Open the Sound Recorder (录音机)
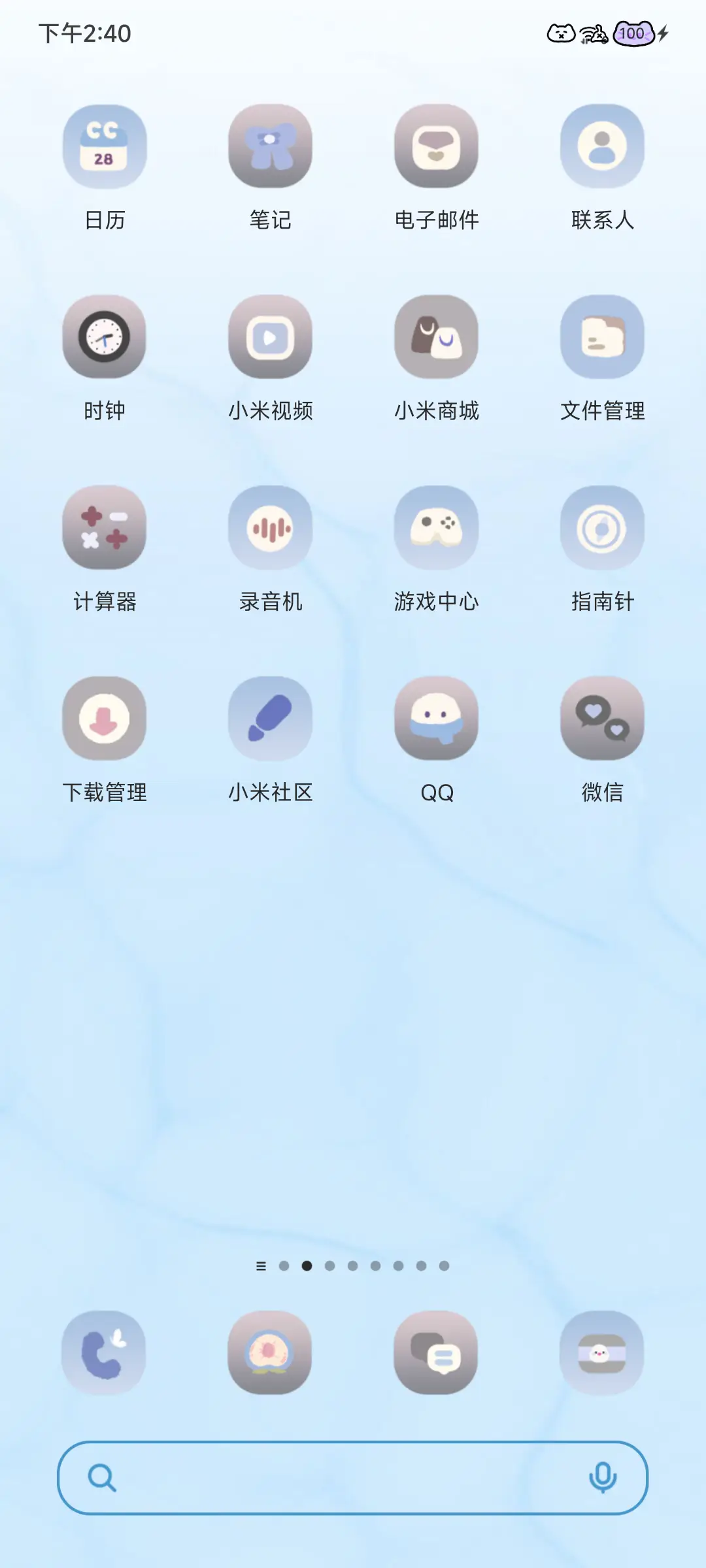The height and width of the screenshot is (1568, 706). 271,529
